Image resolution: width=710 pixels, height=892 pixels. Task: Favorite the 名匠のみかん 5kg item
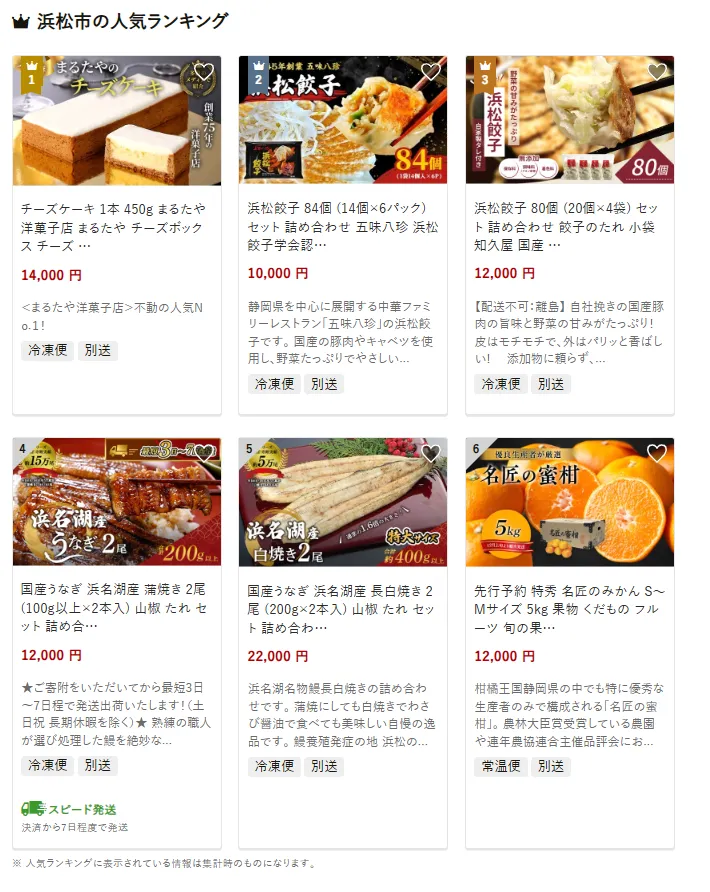click(657, 454)
